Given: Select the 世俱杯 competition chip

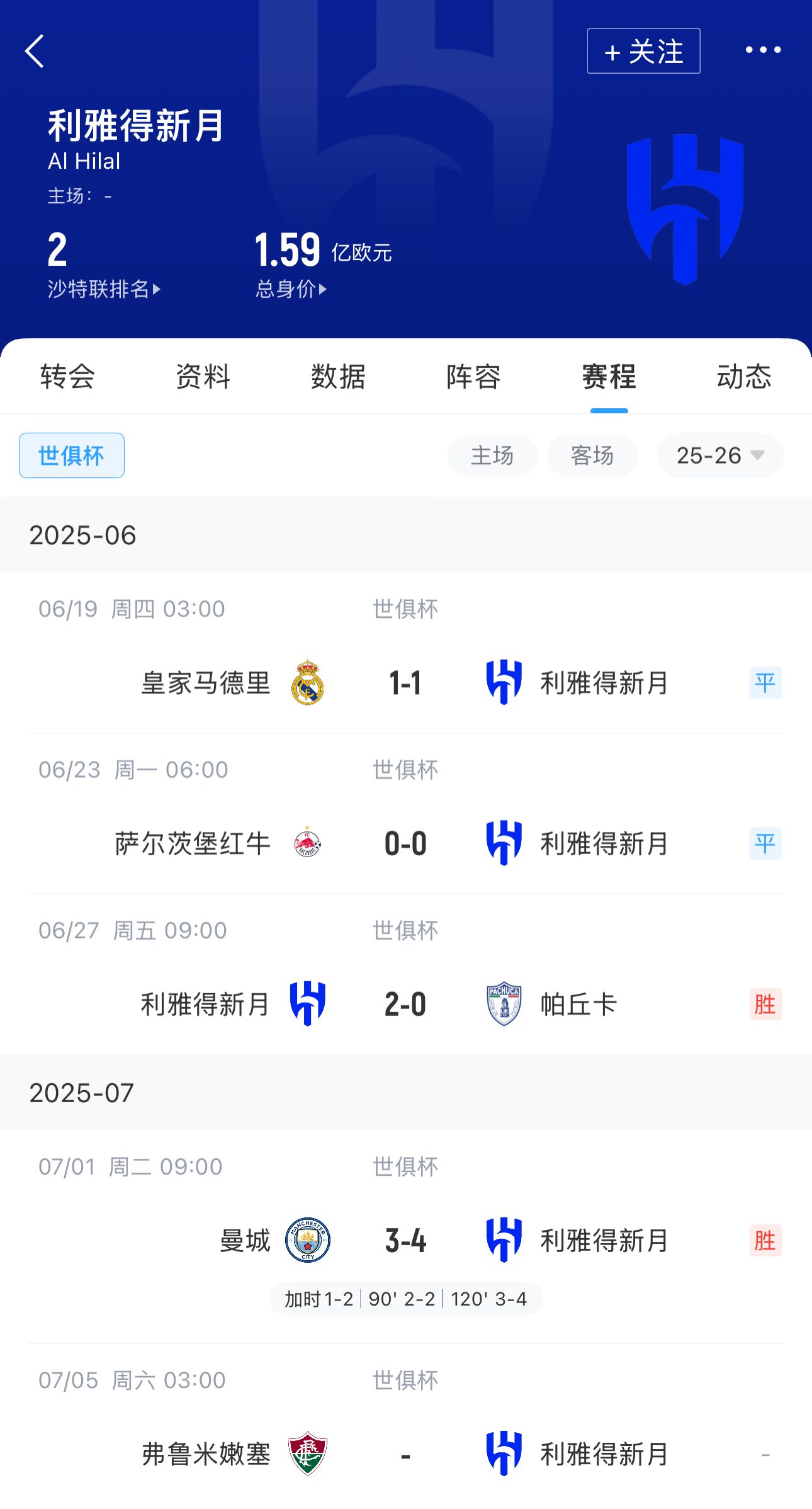Looking at the screenshot, I should pos(72,455).
